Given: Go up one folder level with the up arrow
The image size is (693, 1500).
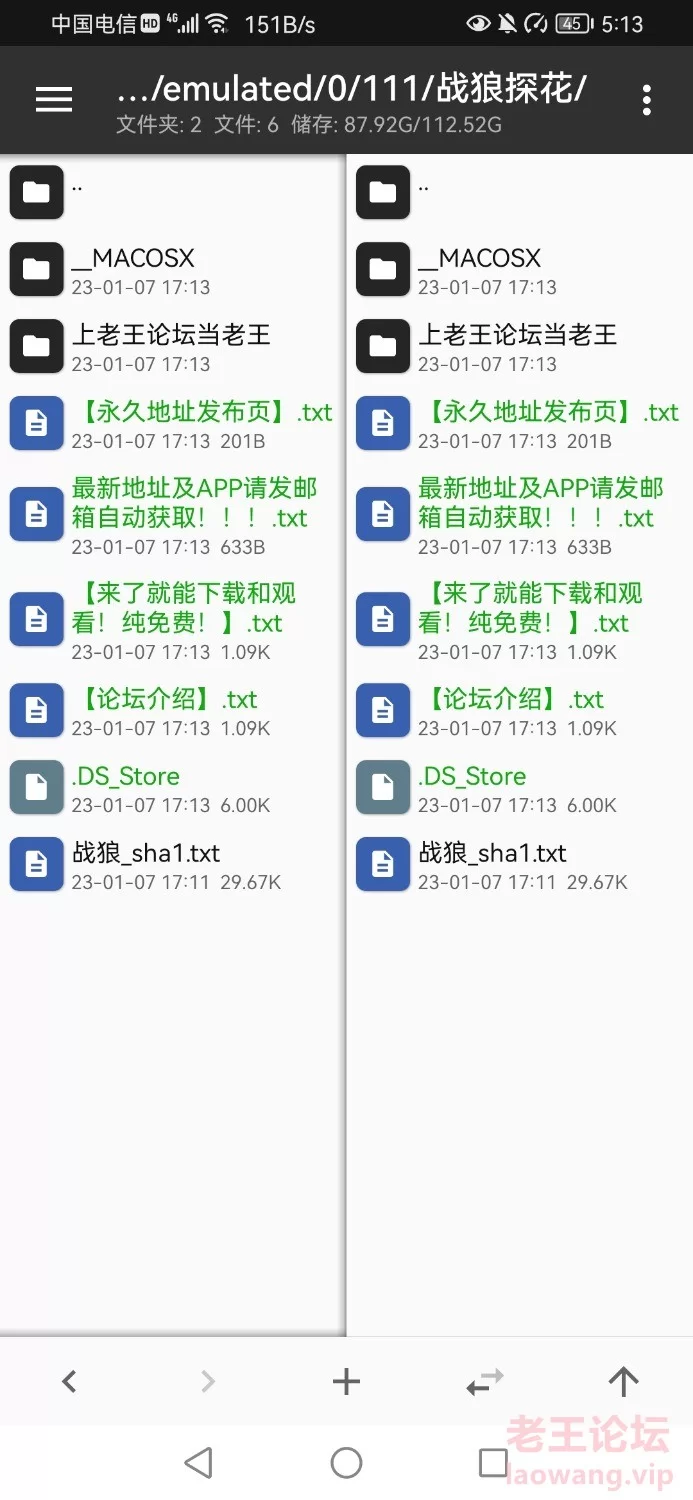Looking at the screenshot, I should point(623,1382).
